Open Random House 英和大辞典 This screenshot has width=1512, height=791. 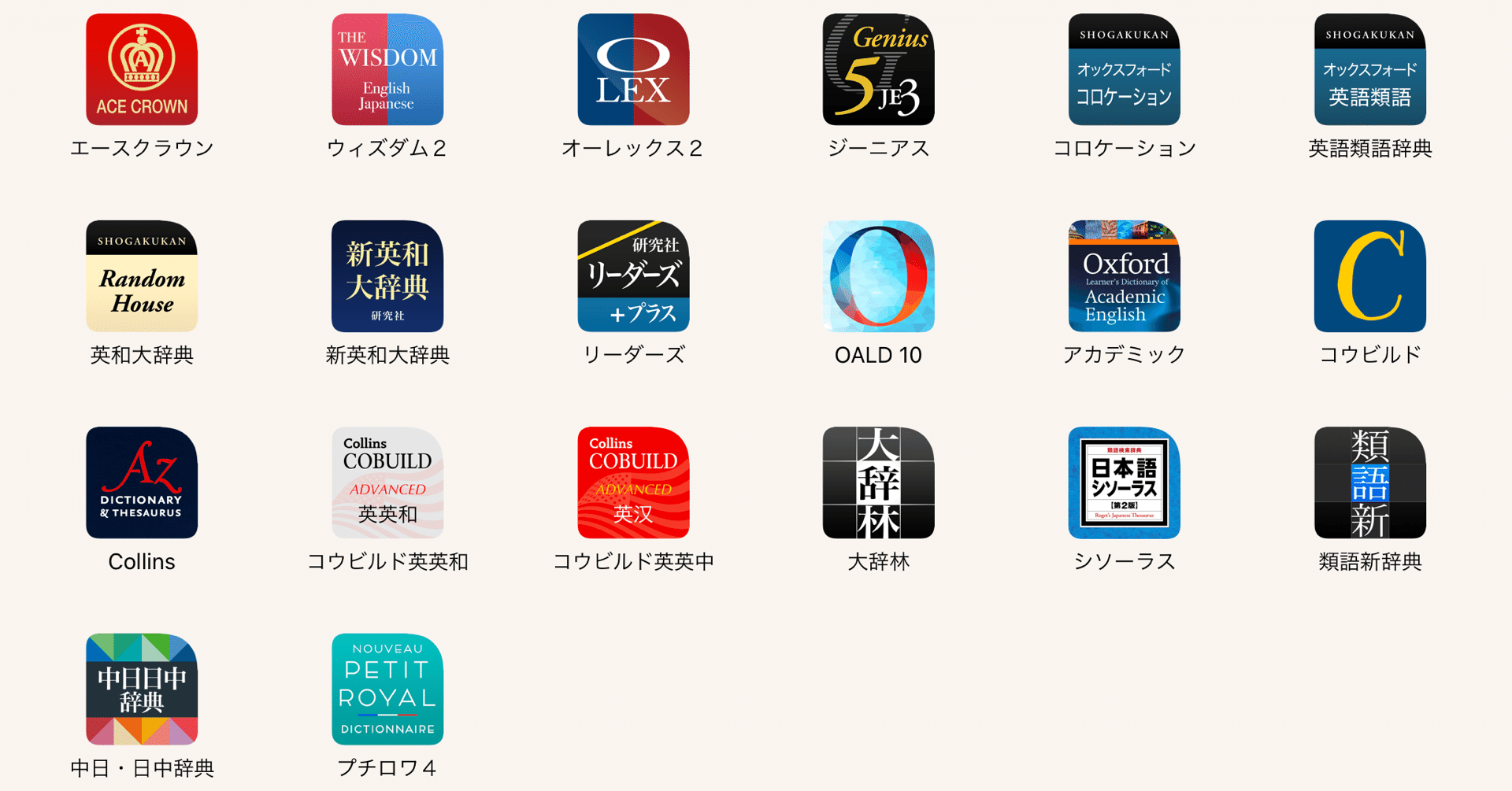pyautogui.click(x=142, y=276)
